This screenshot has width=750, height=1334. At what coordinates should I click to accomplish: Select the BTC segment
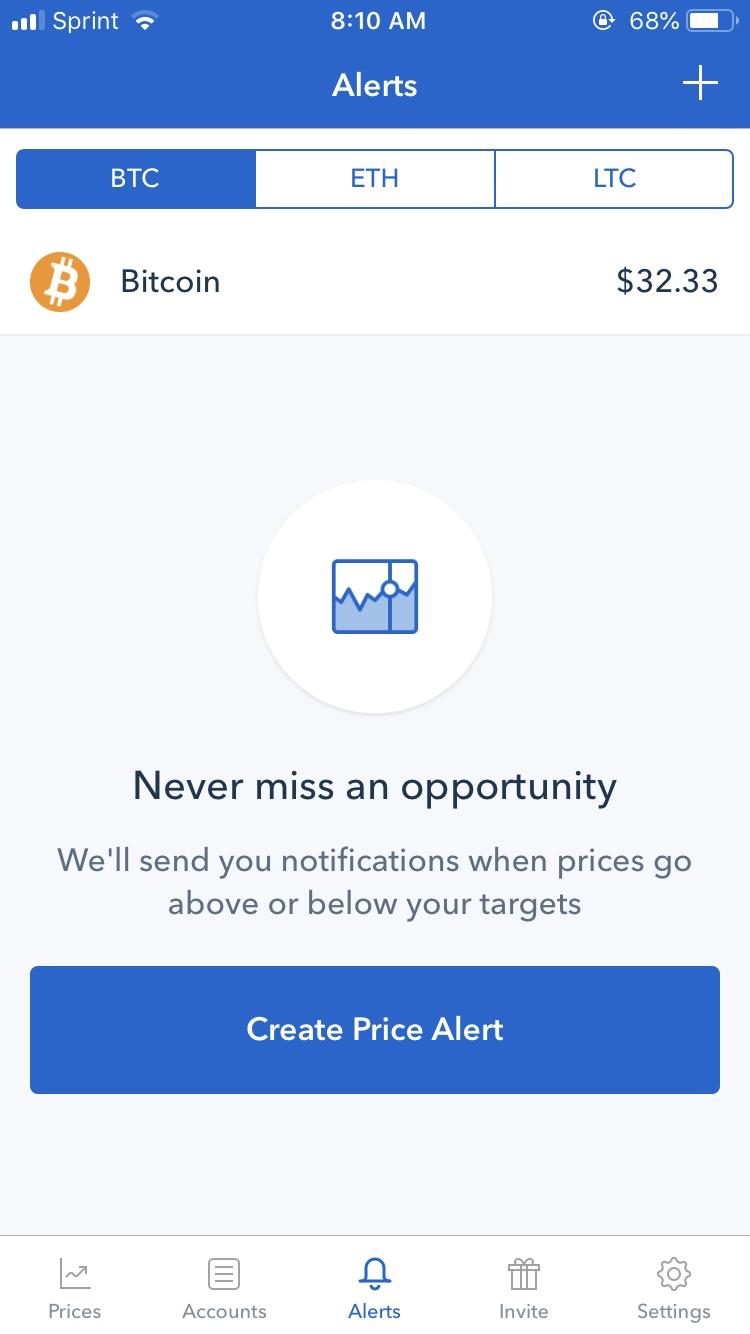click(x=136, y=179)
